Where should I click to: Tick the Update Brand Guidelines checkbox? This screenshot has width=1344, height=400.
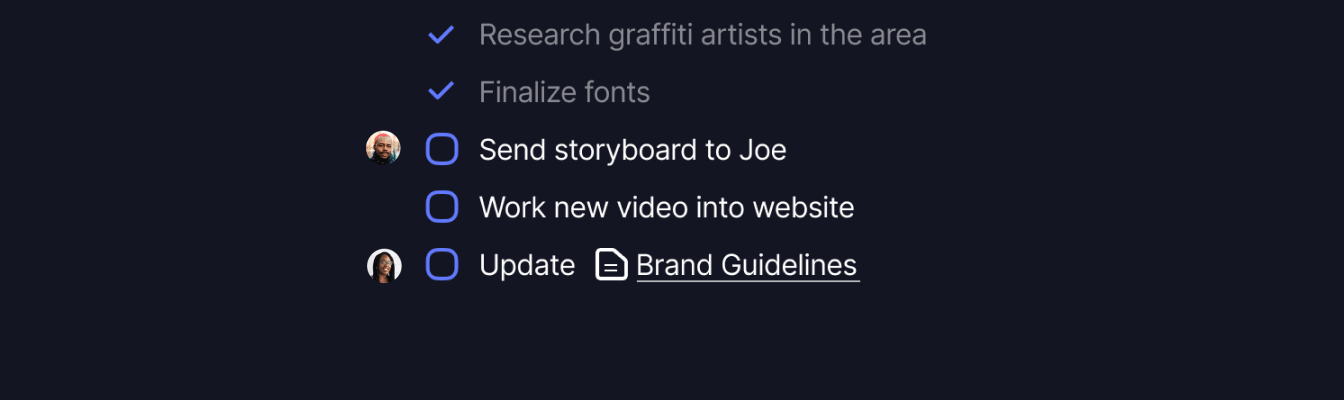(x=442, y=265)
